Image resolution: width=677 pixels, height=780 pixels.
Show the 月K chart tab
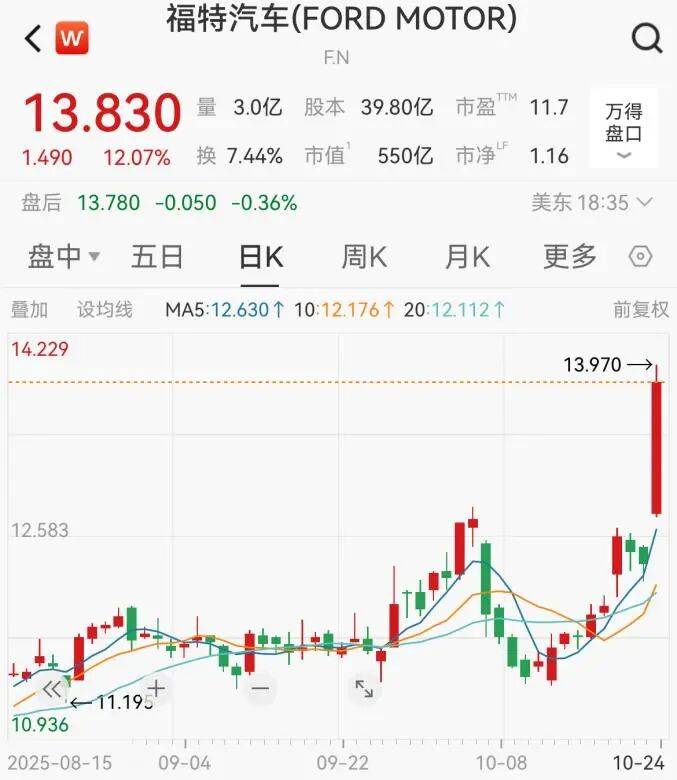(x=467, y=257)
